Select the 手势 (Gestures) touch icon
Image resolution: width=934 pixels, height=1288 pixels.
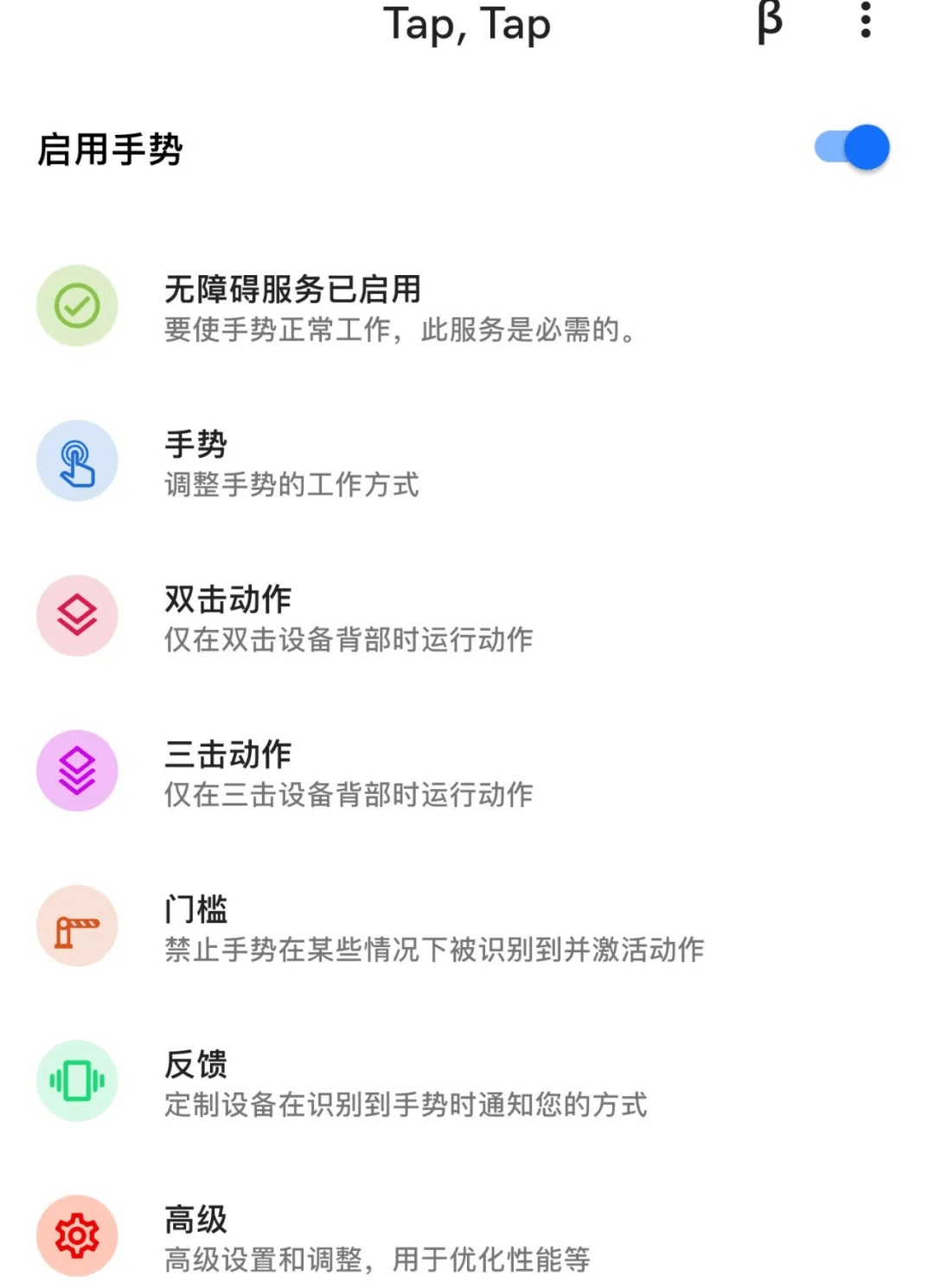point(76,462)
